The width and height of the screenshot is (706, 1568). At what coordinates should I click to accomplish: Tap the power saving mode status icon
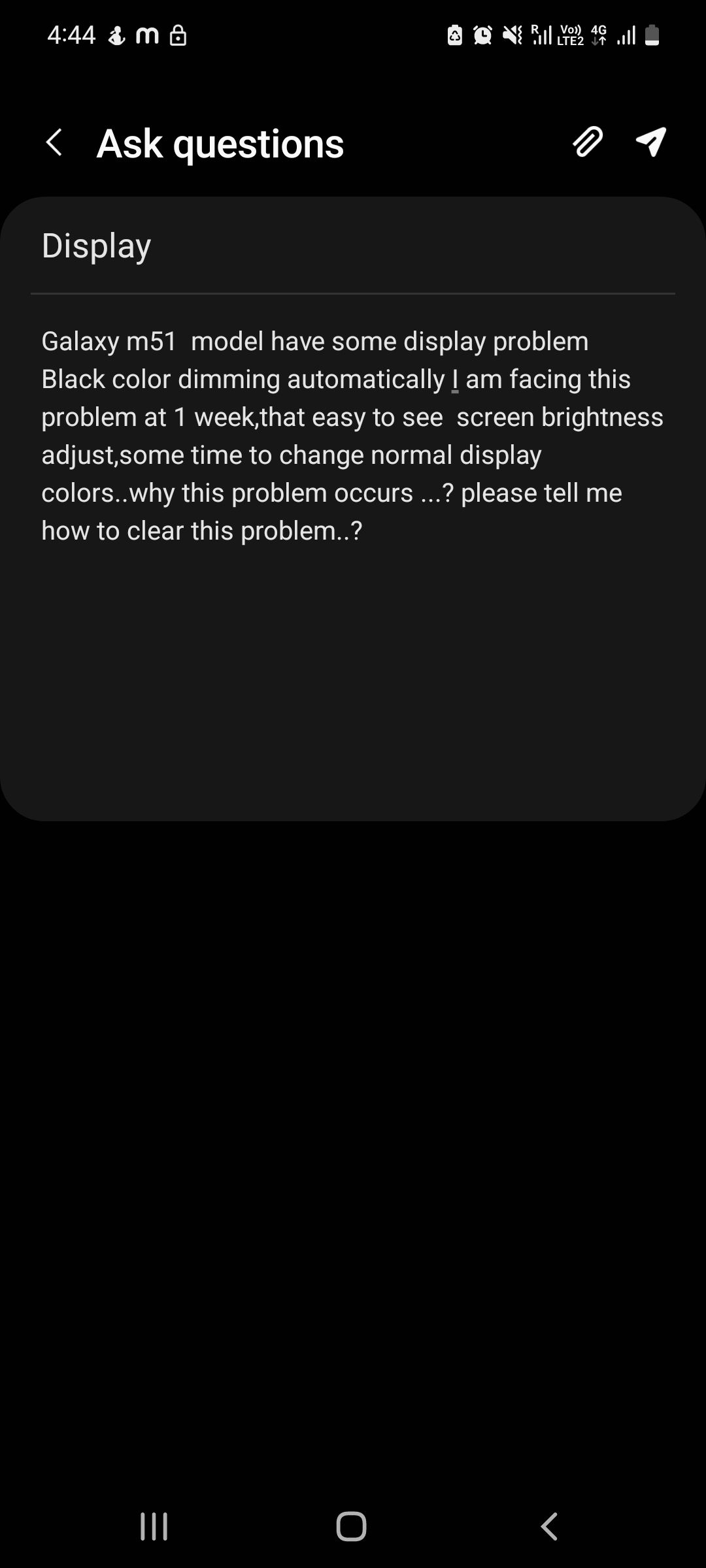(454, 35)
